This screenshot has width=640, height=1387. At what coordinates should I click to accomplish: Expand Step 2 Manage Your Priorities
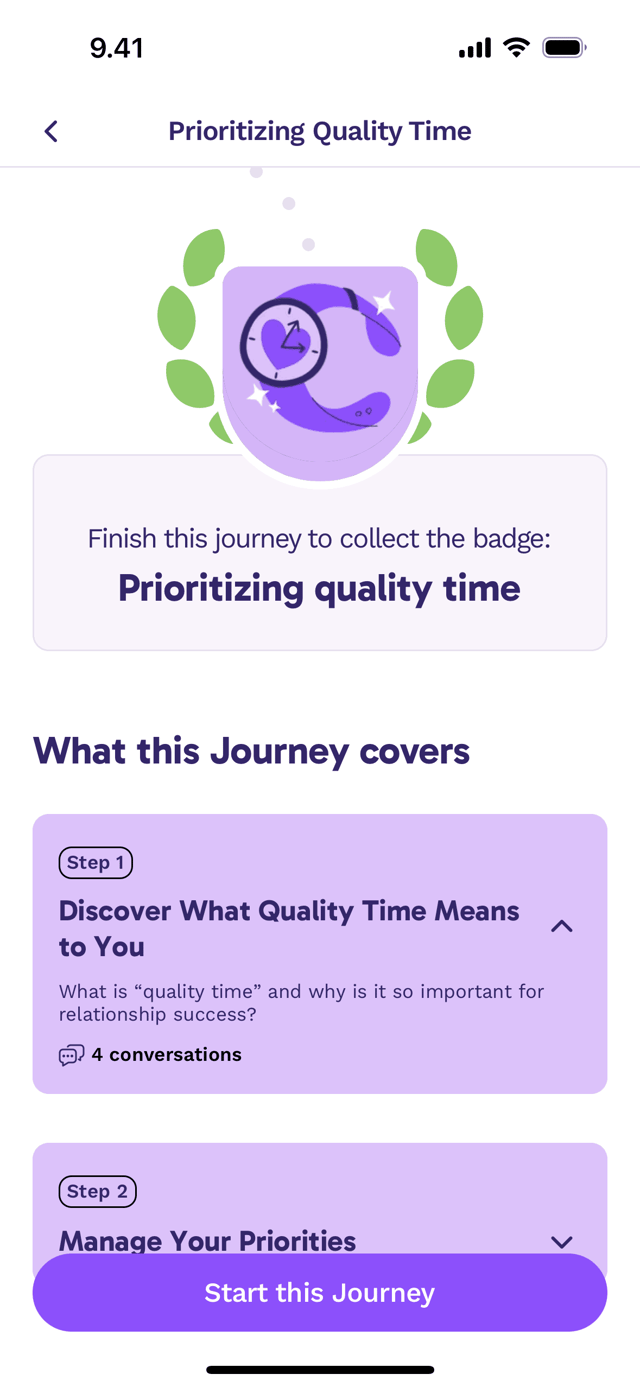tap(562, 1242)
